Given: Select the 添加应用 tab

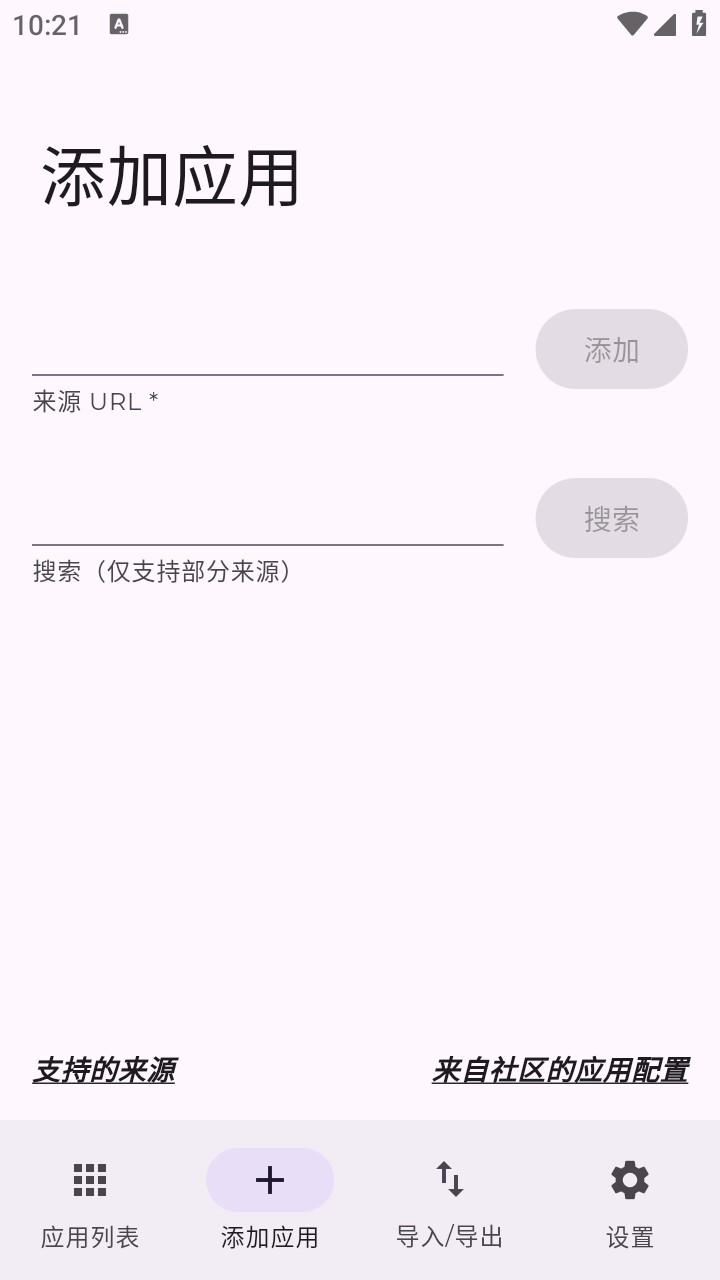Looking at the screenshot, I should (270, 1201).
